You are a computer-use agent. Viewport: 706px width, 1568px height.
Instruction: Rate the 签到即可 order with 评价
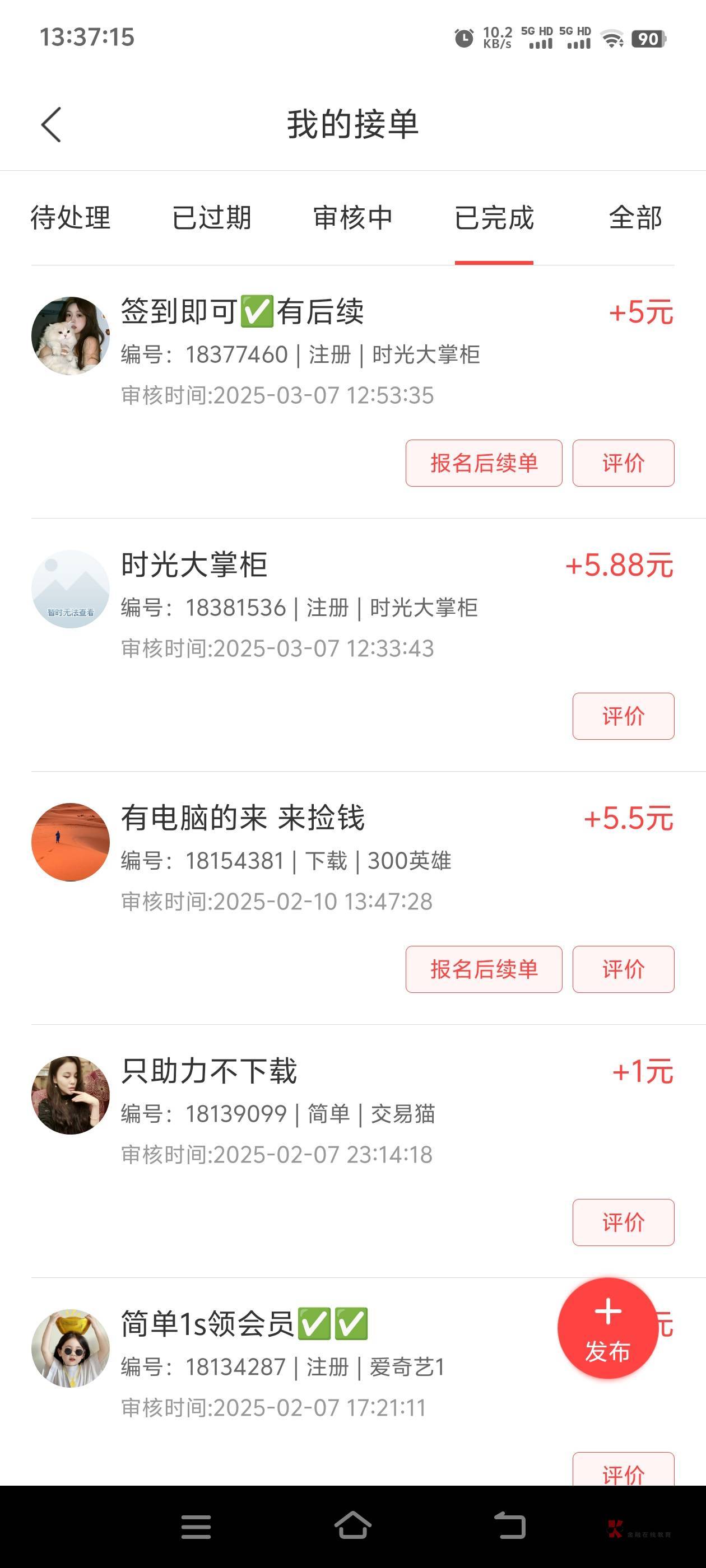[x=623, y=463]
